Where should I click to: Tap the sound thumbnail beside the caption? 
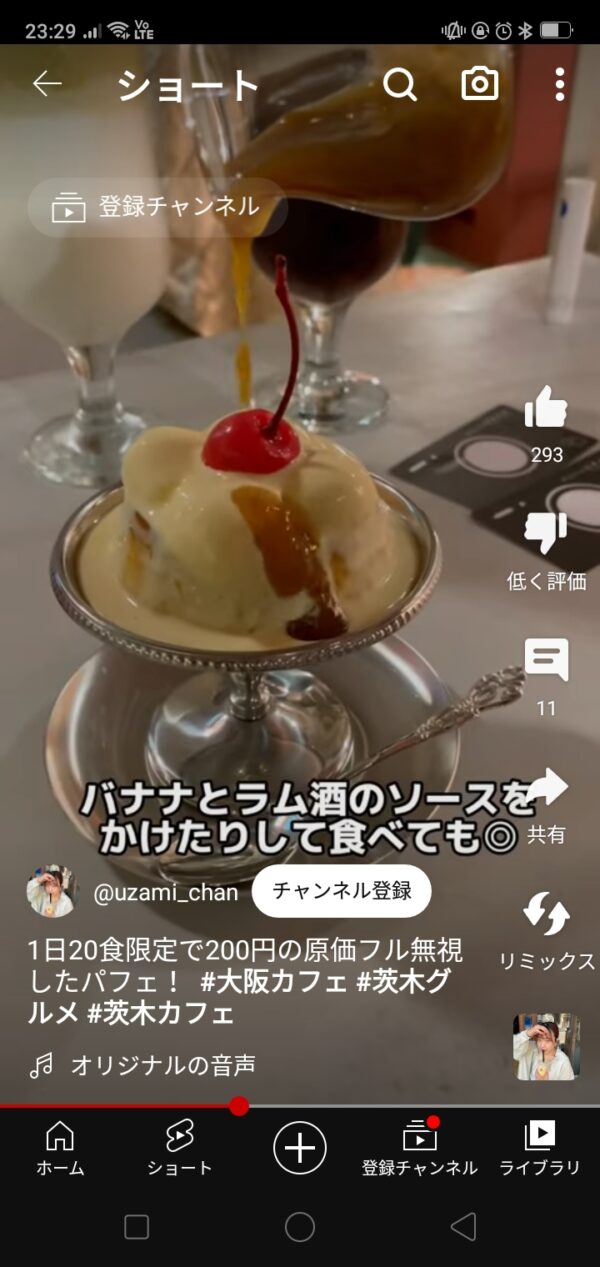coord(546,1046)
